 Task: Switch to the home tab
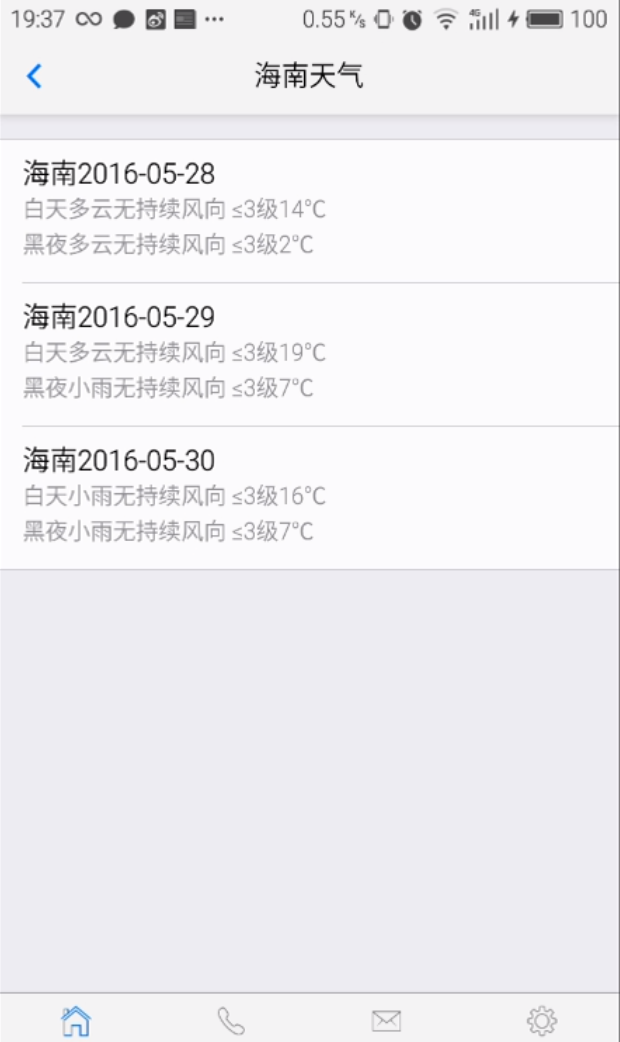click(76, 1020)
